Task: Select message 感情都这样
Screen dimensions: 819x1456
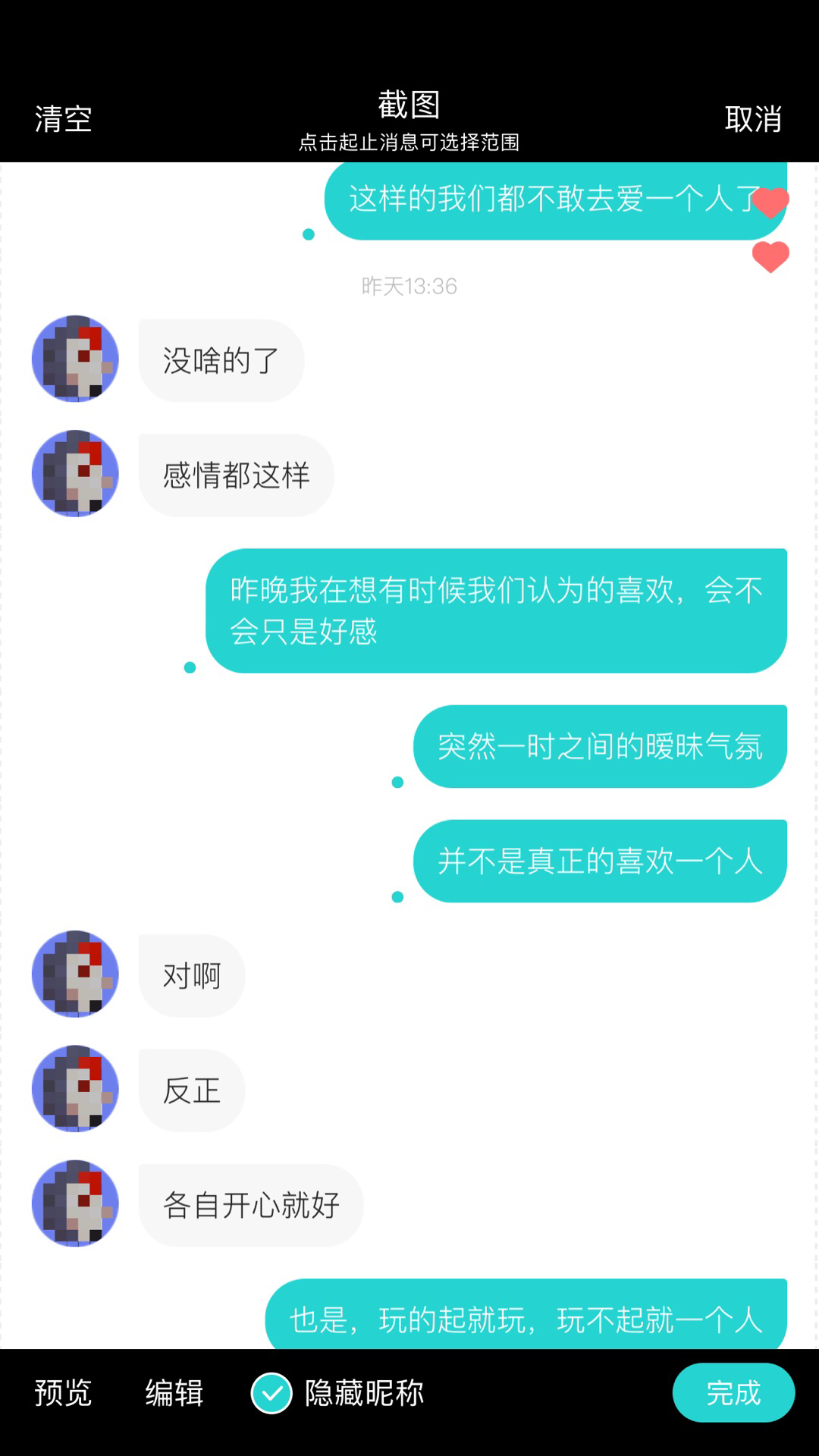Action: pyautogui.click(x=236, y=475)
